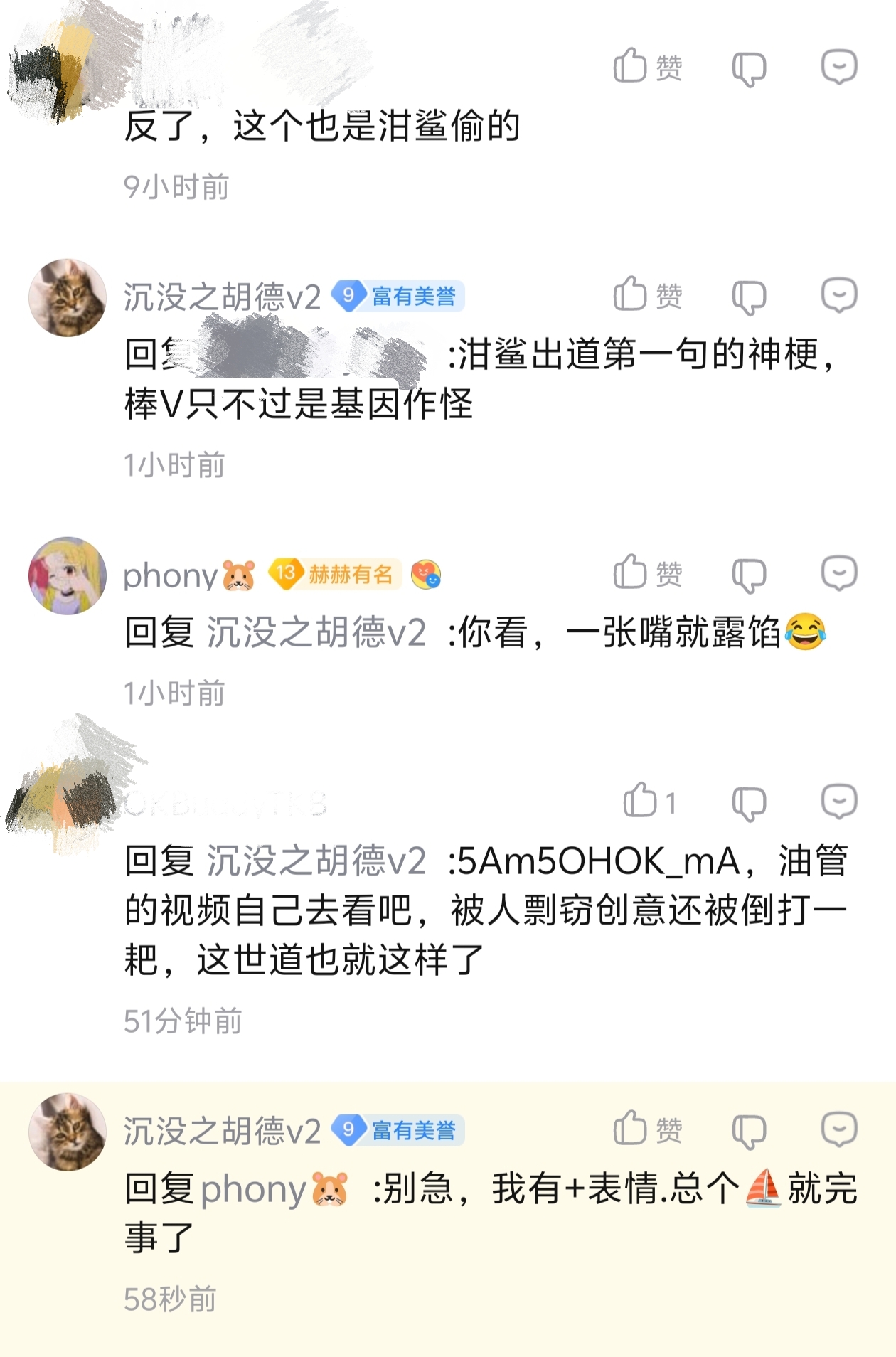Reply to the comment '反了，这个也是泔鲨偷的'
This screenshot has height=1357, width=896.
[x=839, y=67]
